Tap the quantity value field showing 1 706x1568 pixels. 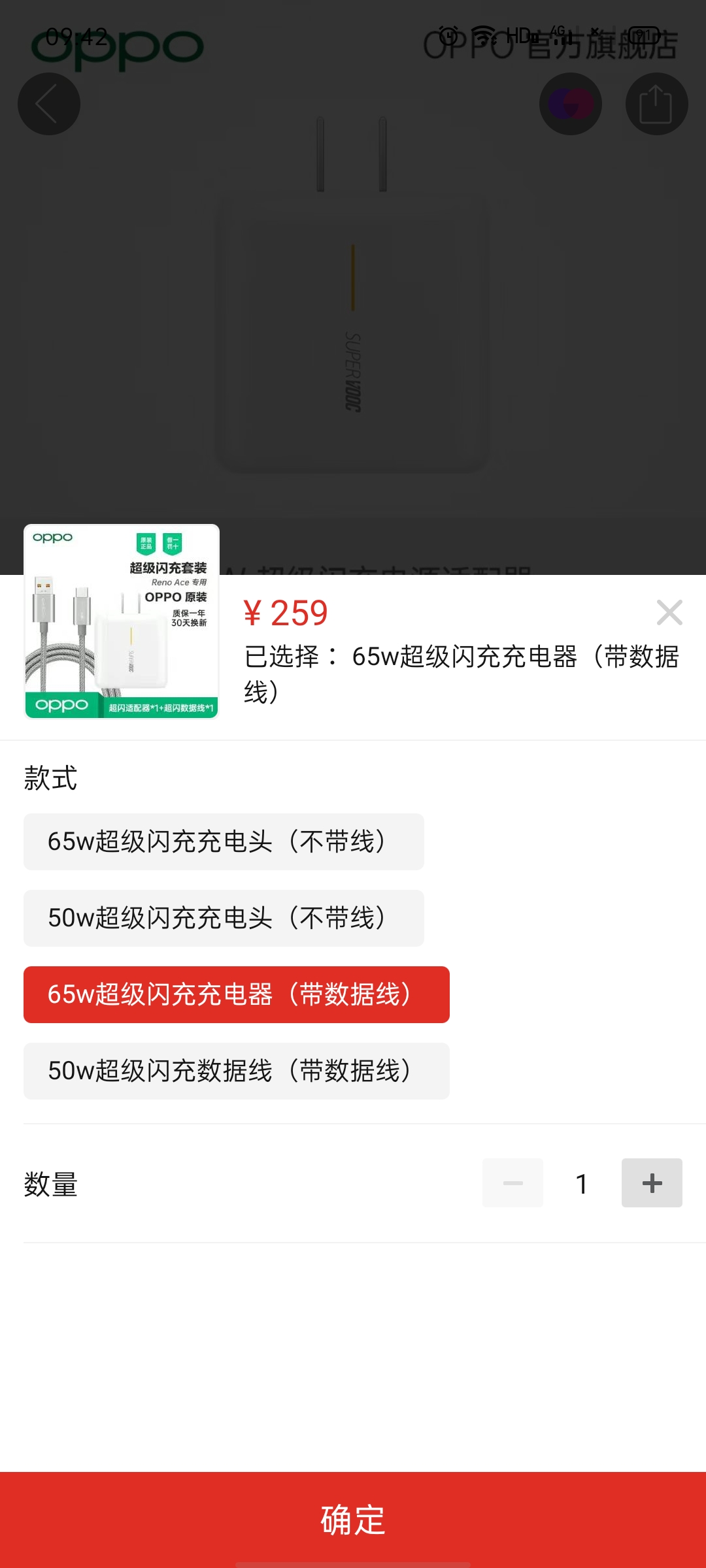coord(581,1183)
